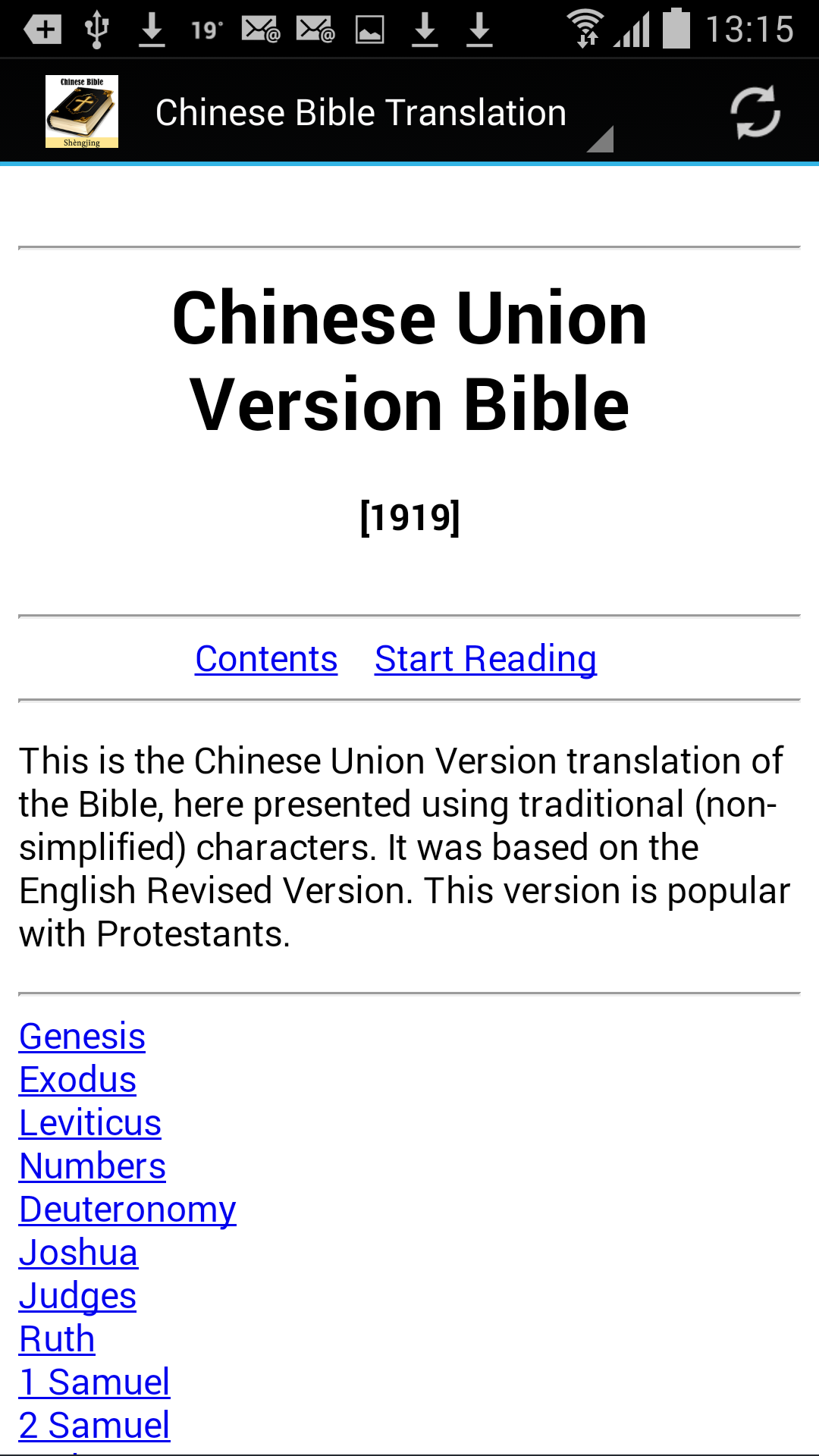
Task: Open 1 Samuel
Action: point(94,1382)
